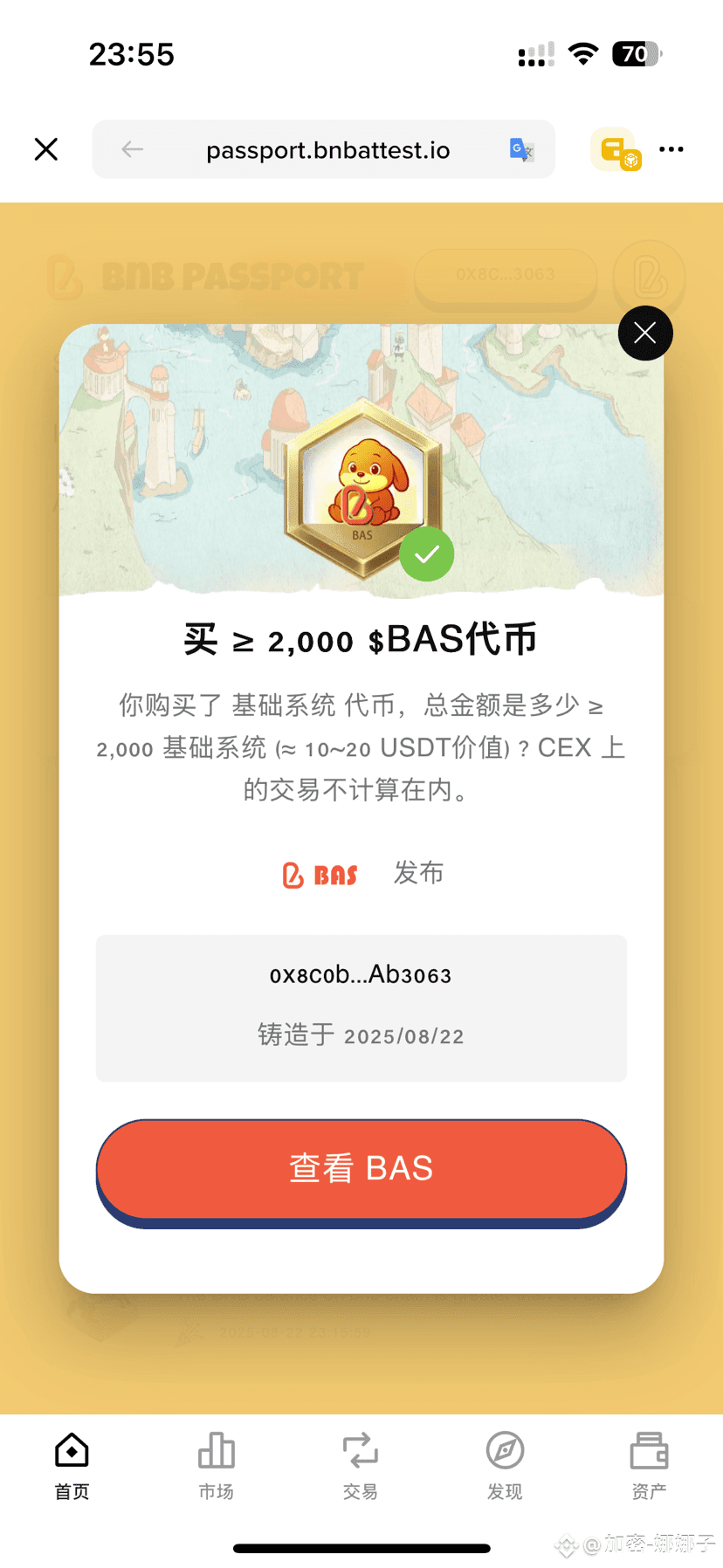Open the three-dot overflow menu

[x=671, y=149]
